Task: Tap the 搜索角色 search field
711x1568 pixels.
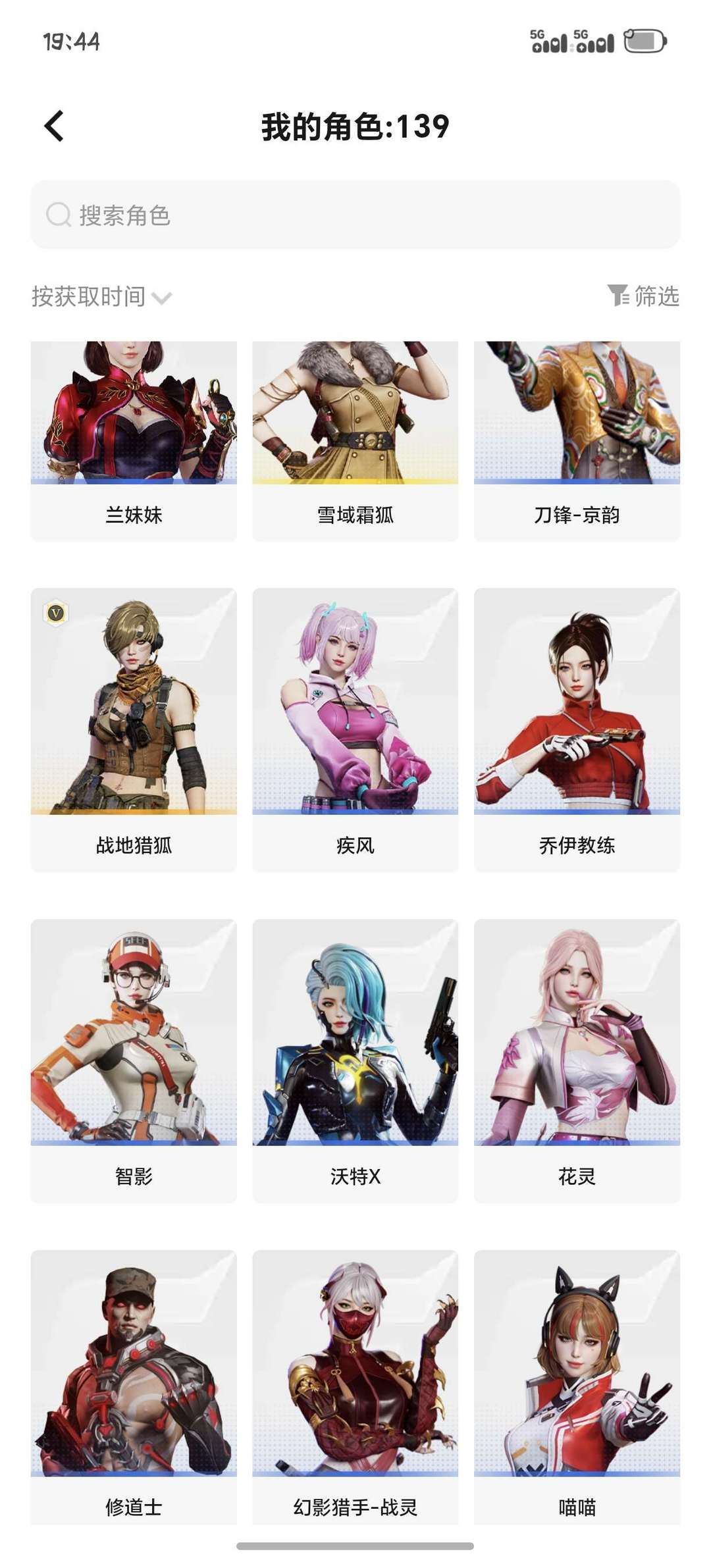Action: 355,215
